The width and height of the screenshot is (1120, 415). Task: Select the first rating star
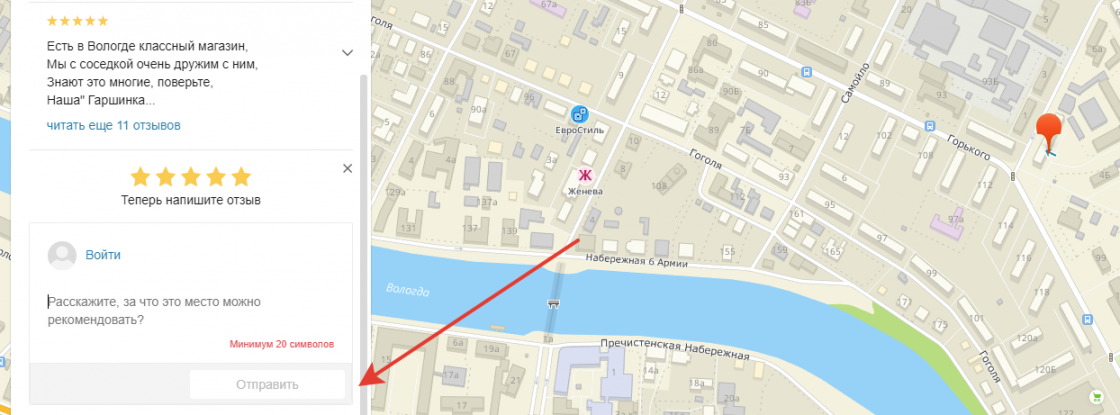[140, 178]
